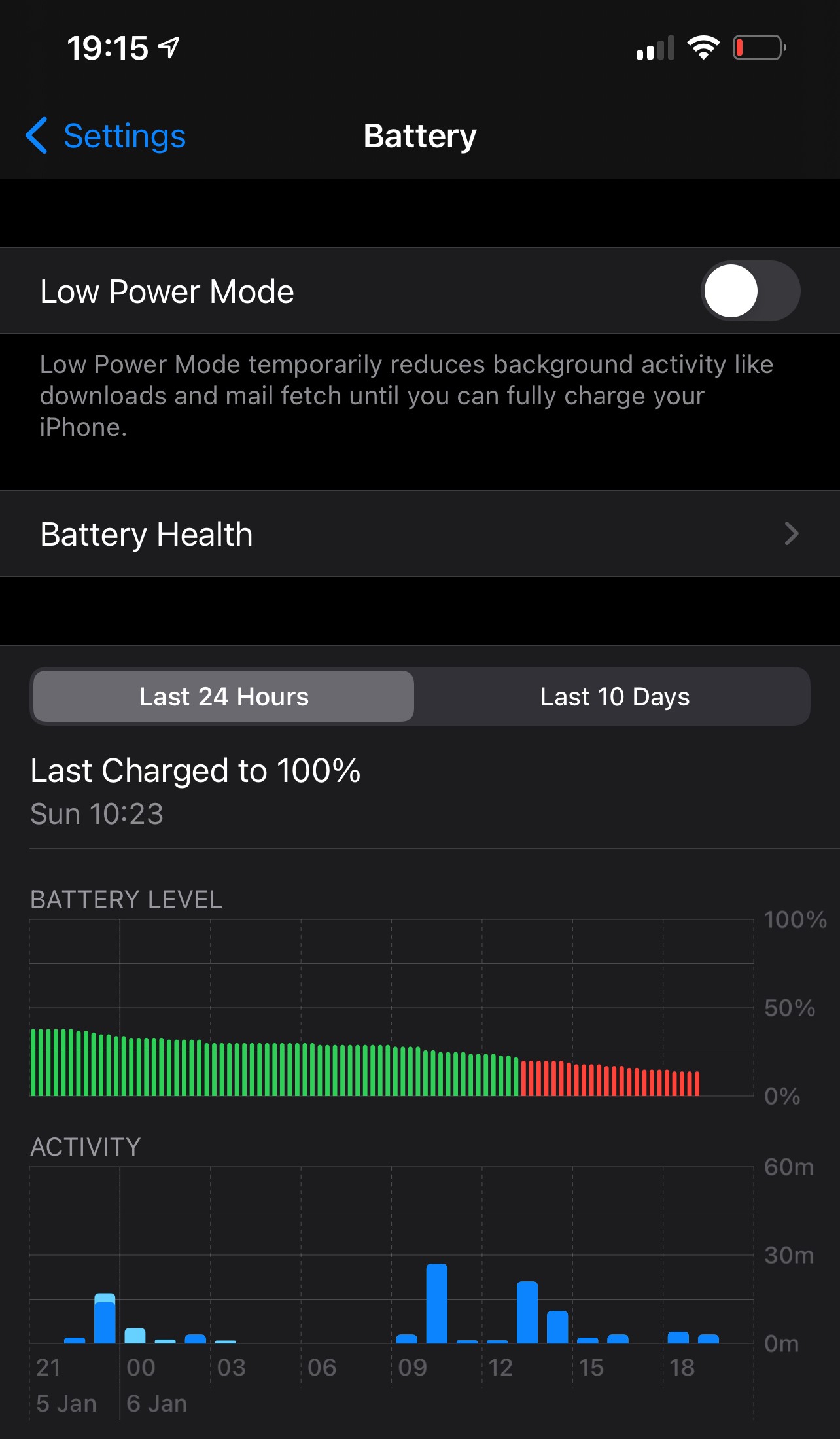Switch to Last 10 Days view
This screenshot has width=840, height=1439.
[614, 696]
